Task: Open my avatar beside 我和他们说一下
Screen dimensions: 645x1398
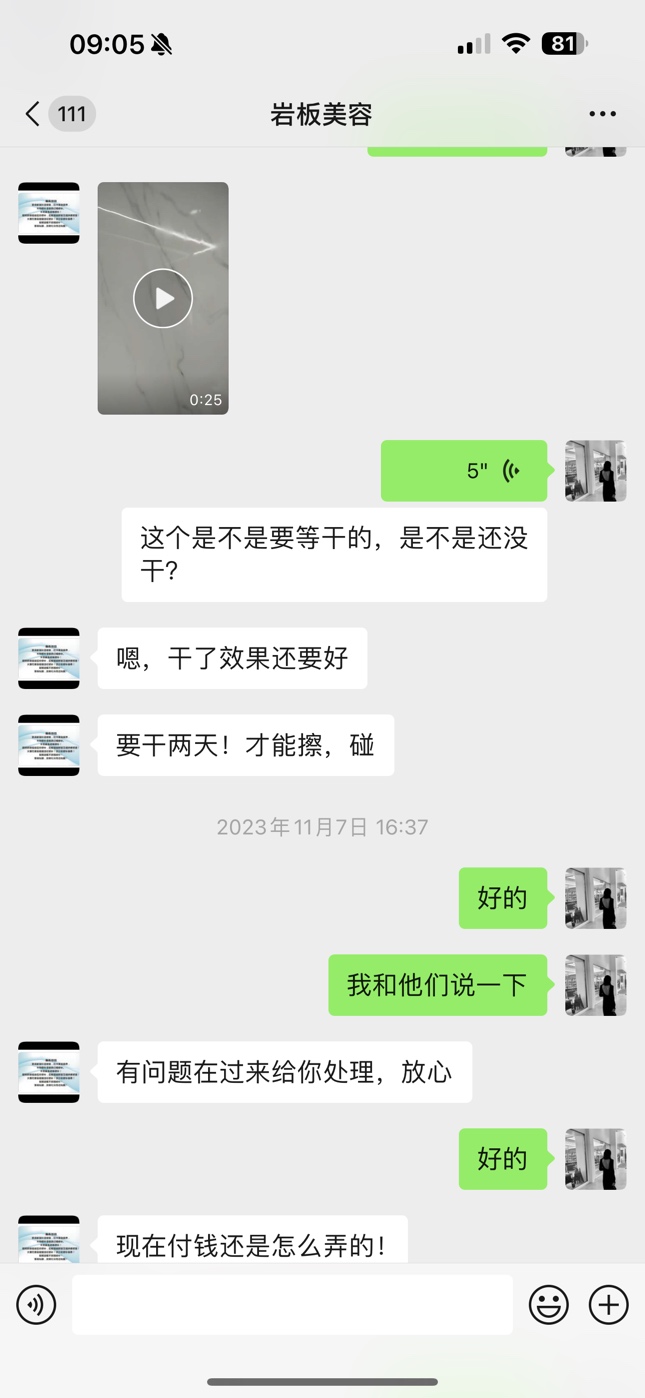Action: [595, 985]
